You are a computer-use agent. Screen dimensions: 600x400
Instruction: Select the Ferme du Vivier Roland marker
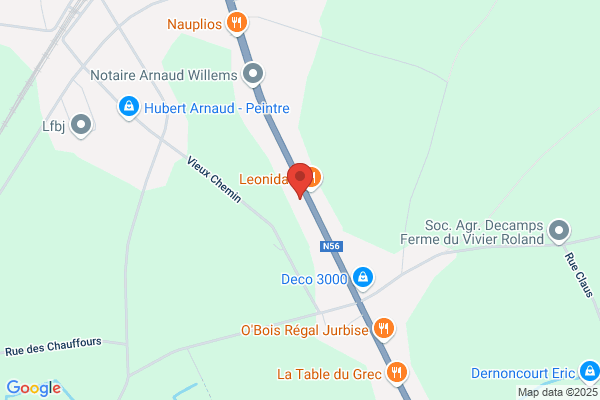[559, 231]
